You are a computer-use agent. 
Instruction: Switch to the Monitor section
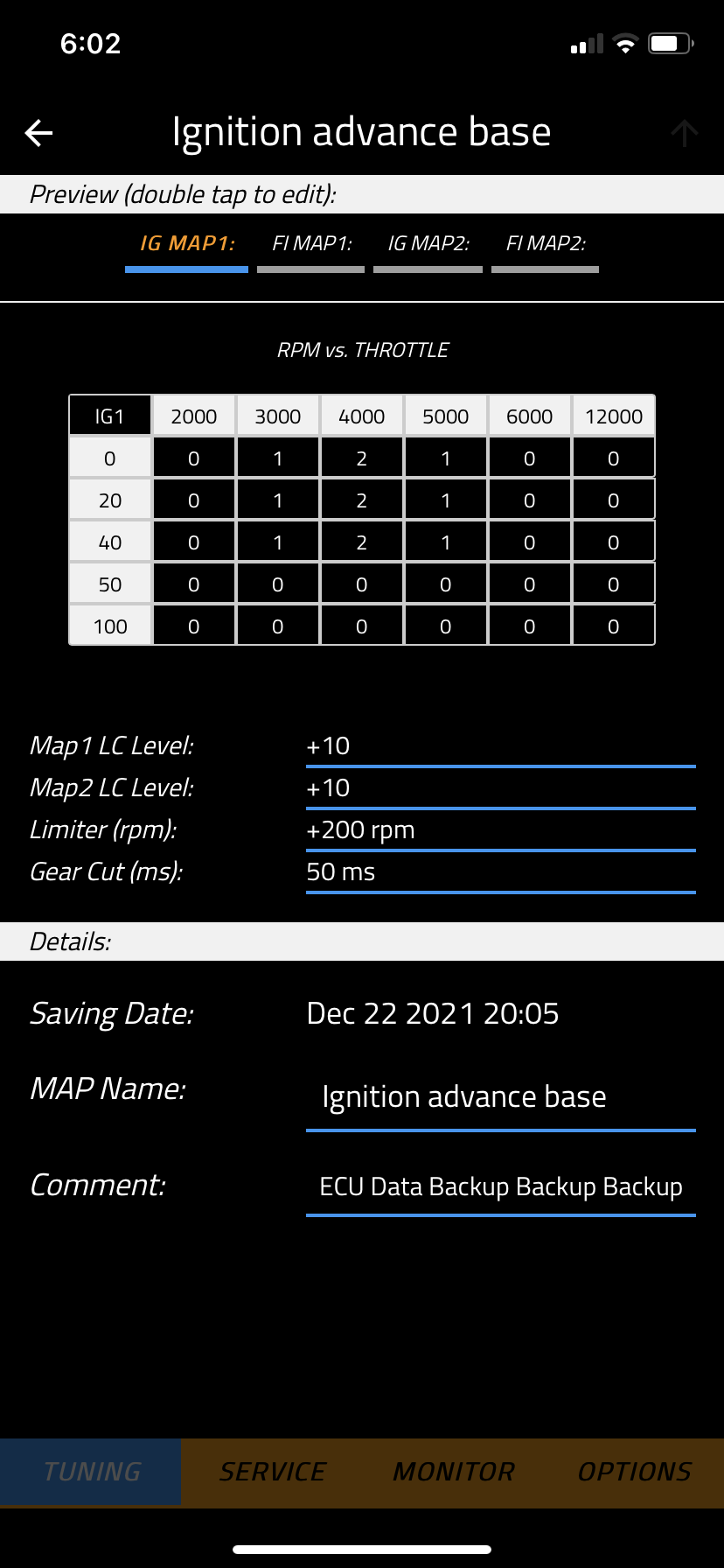[x=453, y=1472]
